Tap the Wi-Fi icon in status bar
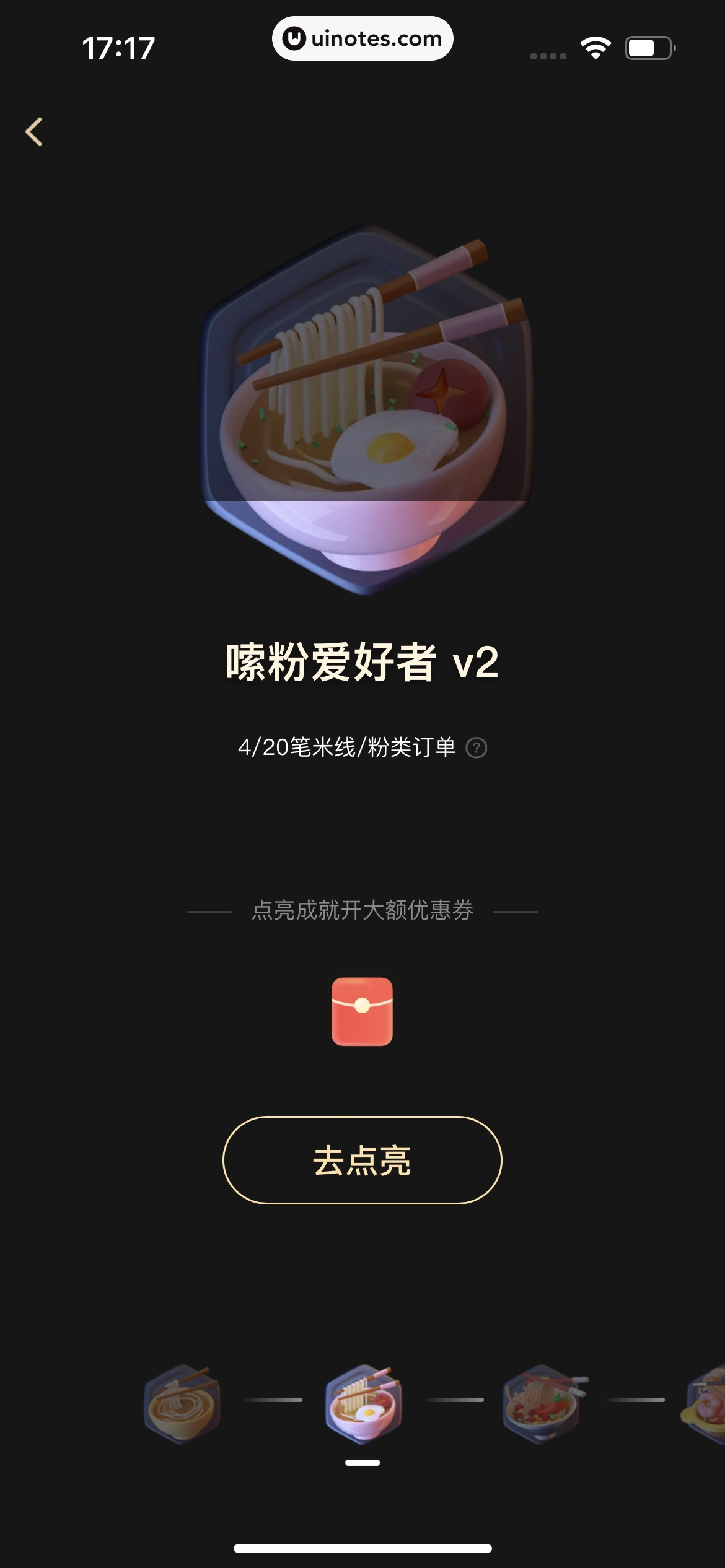 click(595, 46)
